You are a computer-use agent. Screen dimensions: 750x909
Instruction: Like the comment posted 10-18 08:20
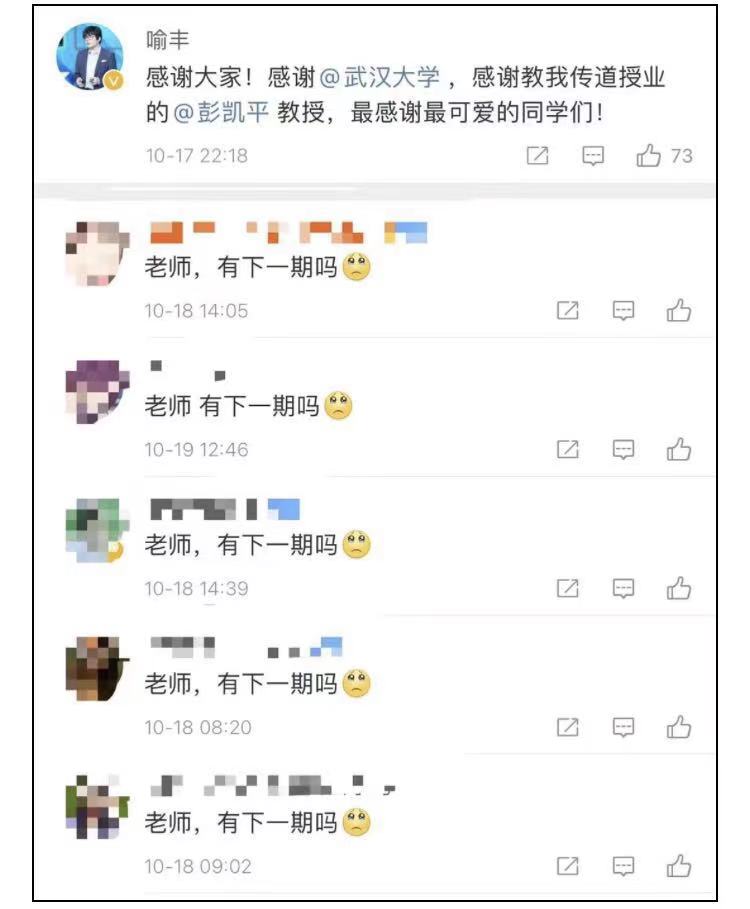pyautogui.click(x=679, y=727)
